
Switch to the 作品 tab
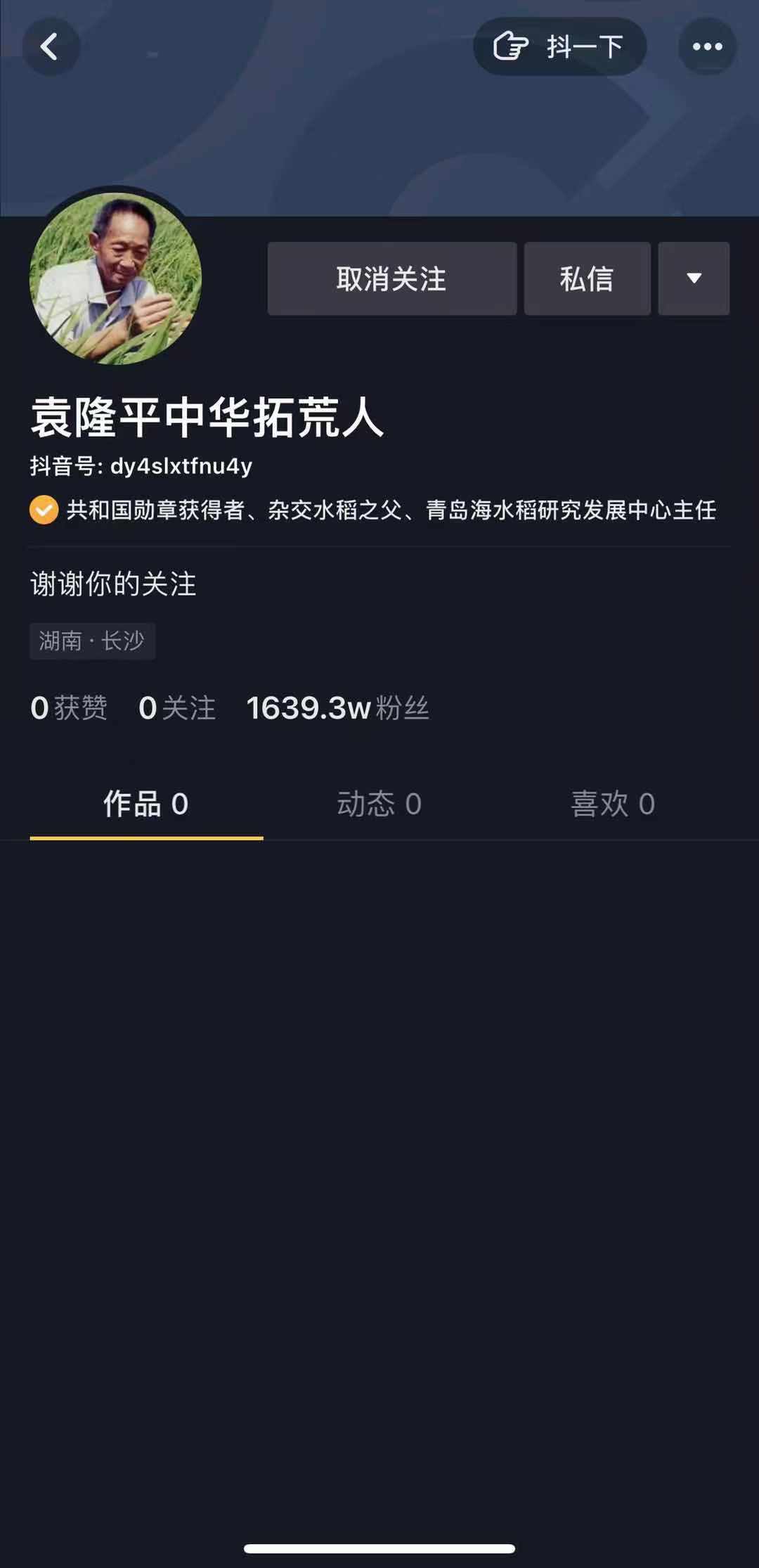pyautogui.click(x=146, y=804)
